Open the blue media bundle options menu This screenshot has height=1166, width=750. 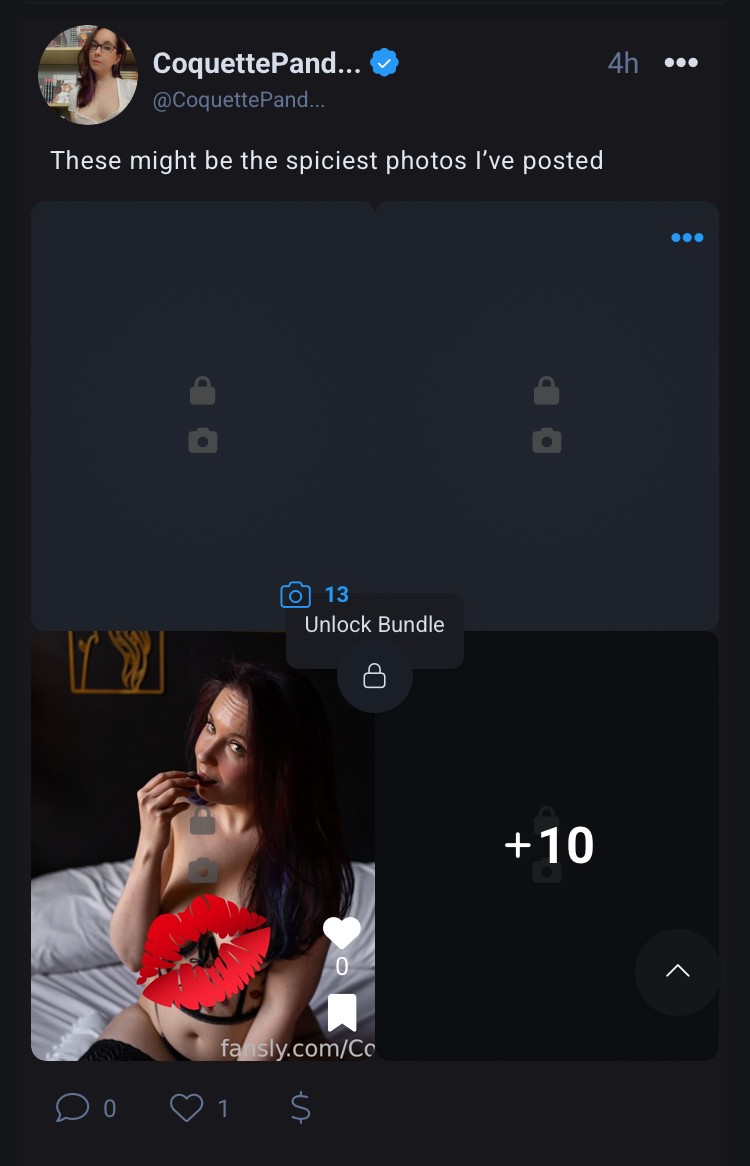pos(687,238)
